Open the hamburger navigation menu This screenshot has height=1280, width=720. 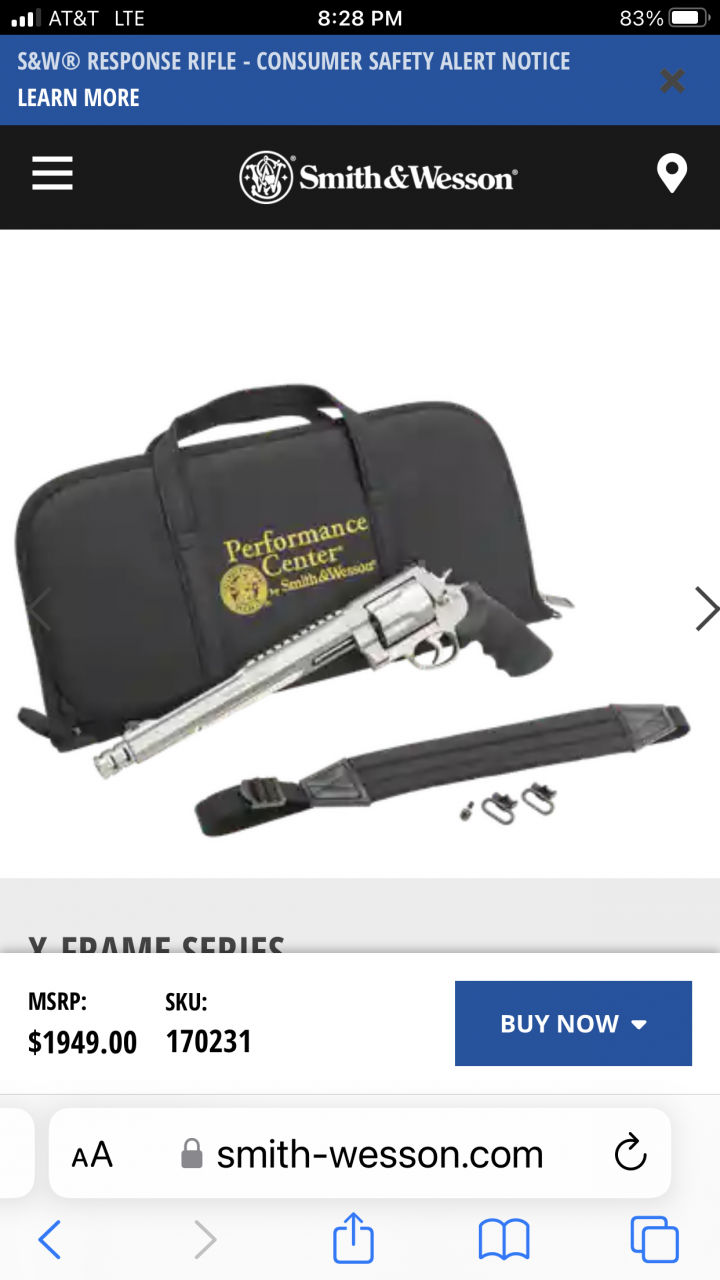click(x=52, y=174)
